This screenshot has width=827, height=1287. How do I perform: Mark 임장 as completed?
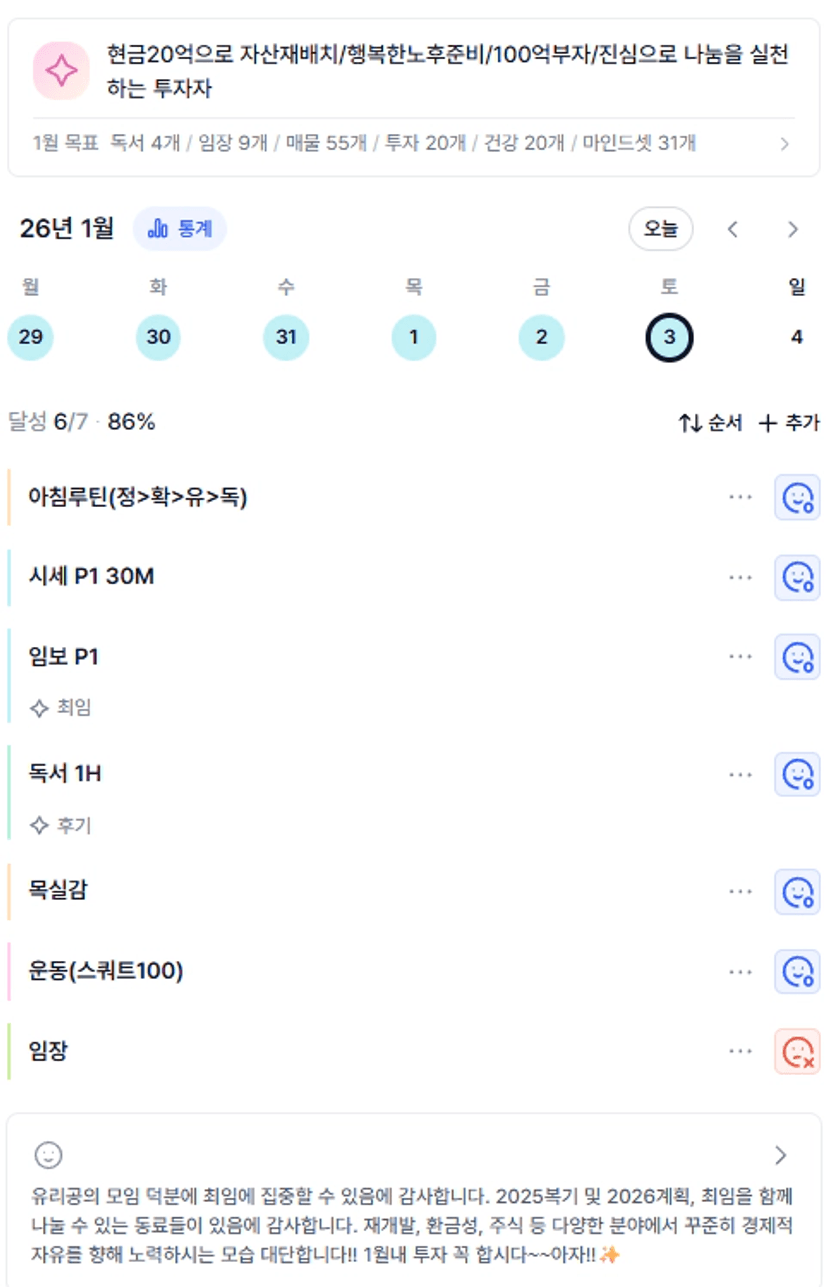pos(797,1051)
